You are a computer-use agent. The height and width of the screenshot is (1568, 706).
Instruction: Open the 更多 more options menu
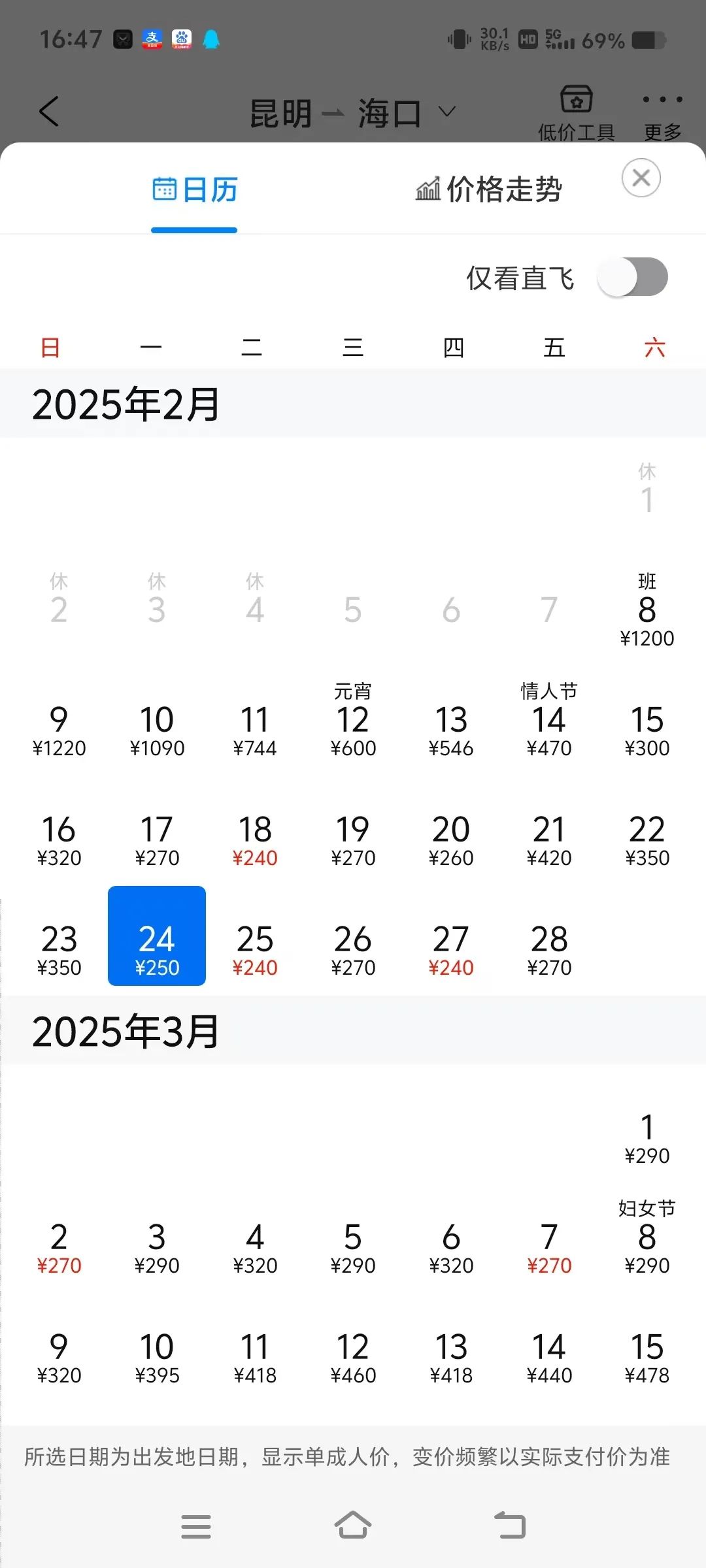pyautogui.click(x=662, y=111)
